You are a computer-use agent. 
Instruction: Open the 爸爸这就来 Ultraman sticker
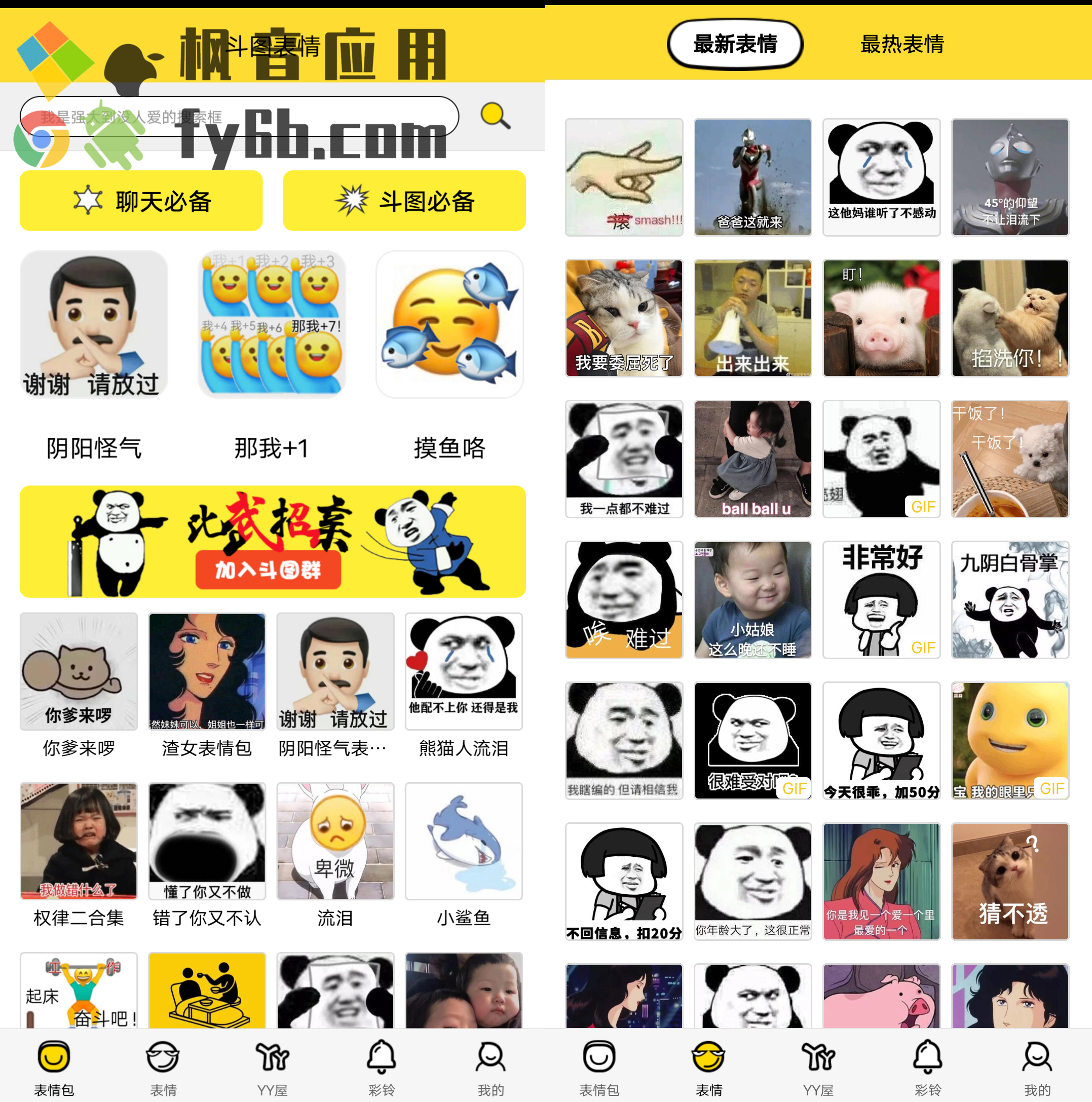pyautogui.click(x=752, y=177)
